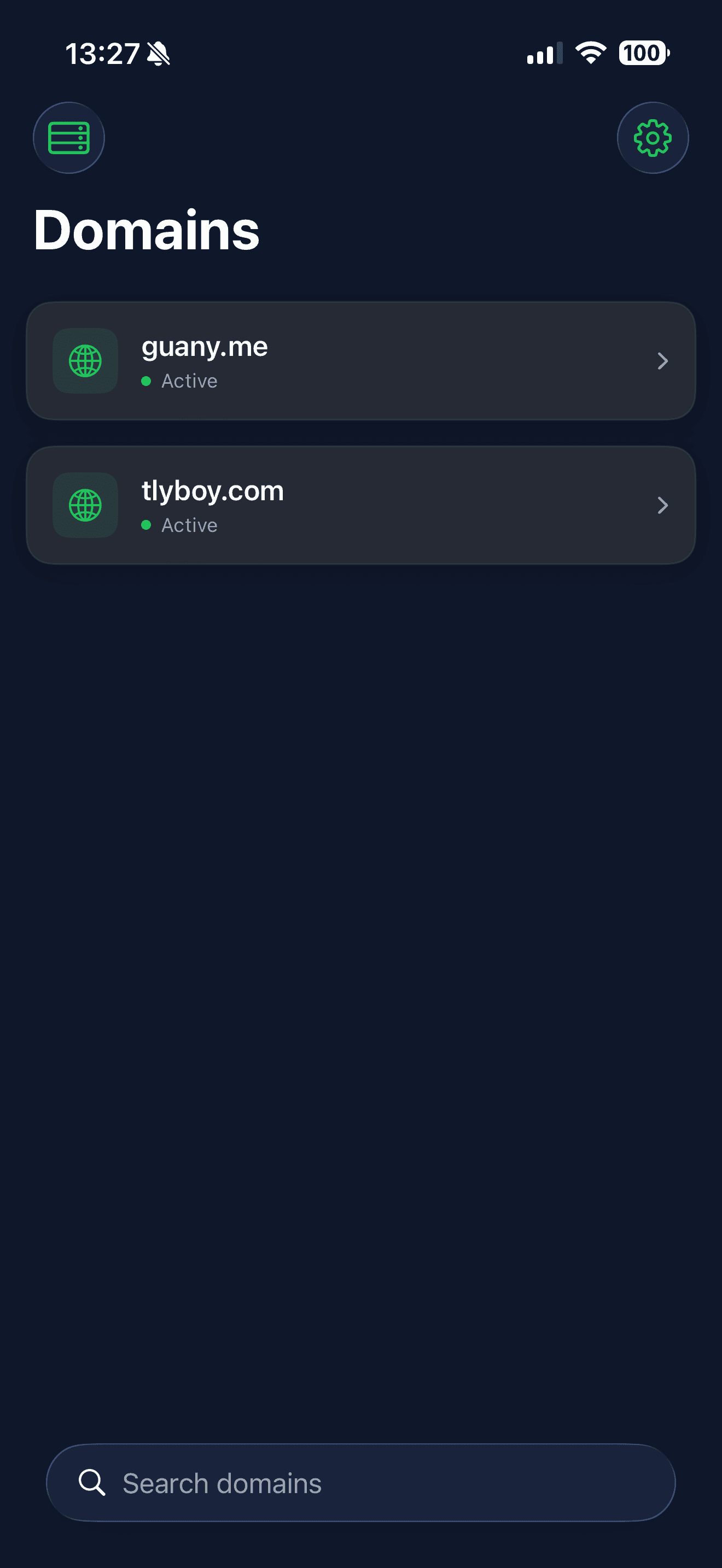This screenshot has height=1568, width=722.
Task: Click the Active label under tlyboy.com
Action: [x=189, y=525]
